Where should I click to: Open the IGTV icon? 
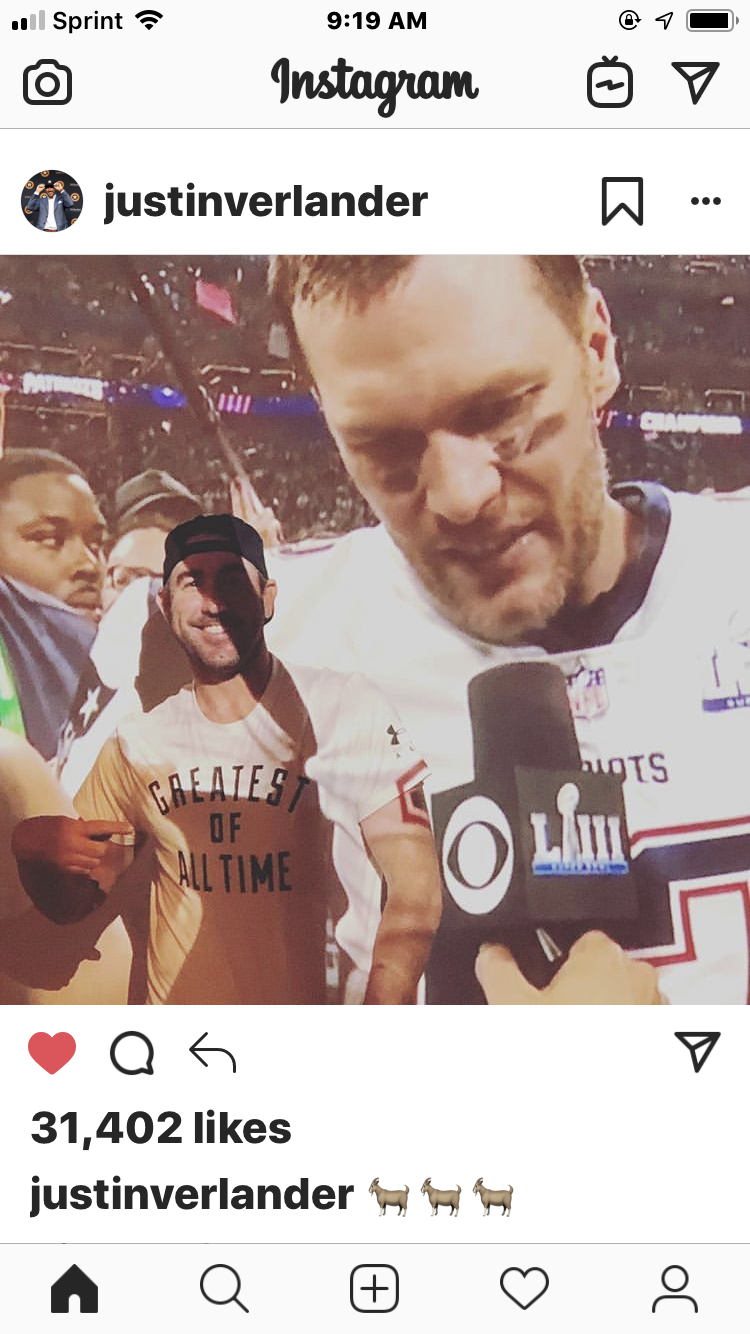tap(609, 83)
